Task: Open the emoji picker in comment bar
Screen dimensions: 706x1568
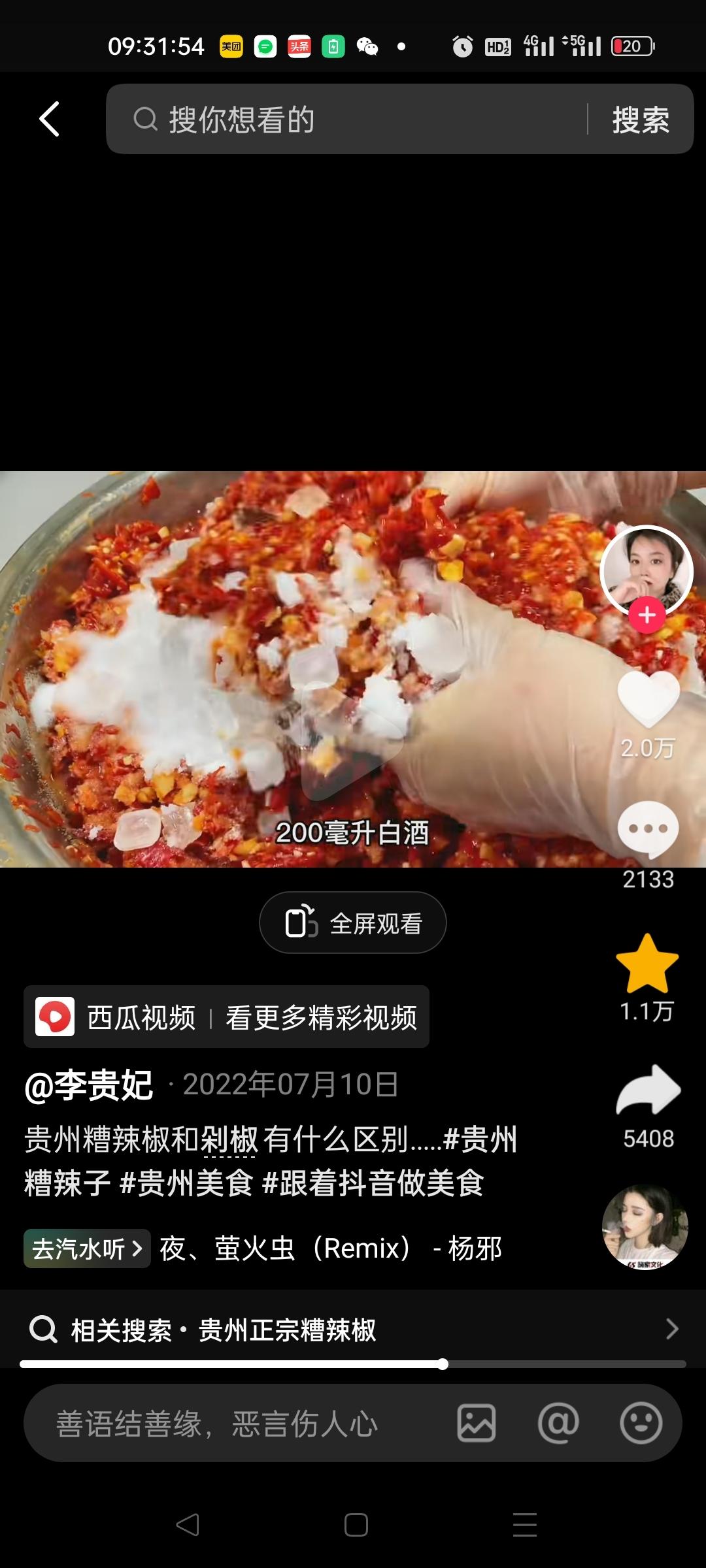Action: 641,1424
